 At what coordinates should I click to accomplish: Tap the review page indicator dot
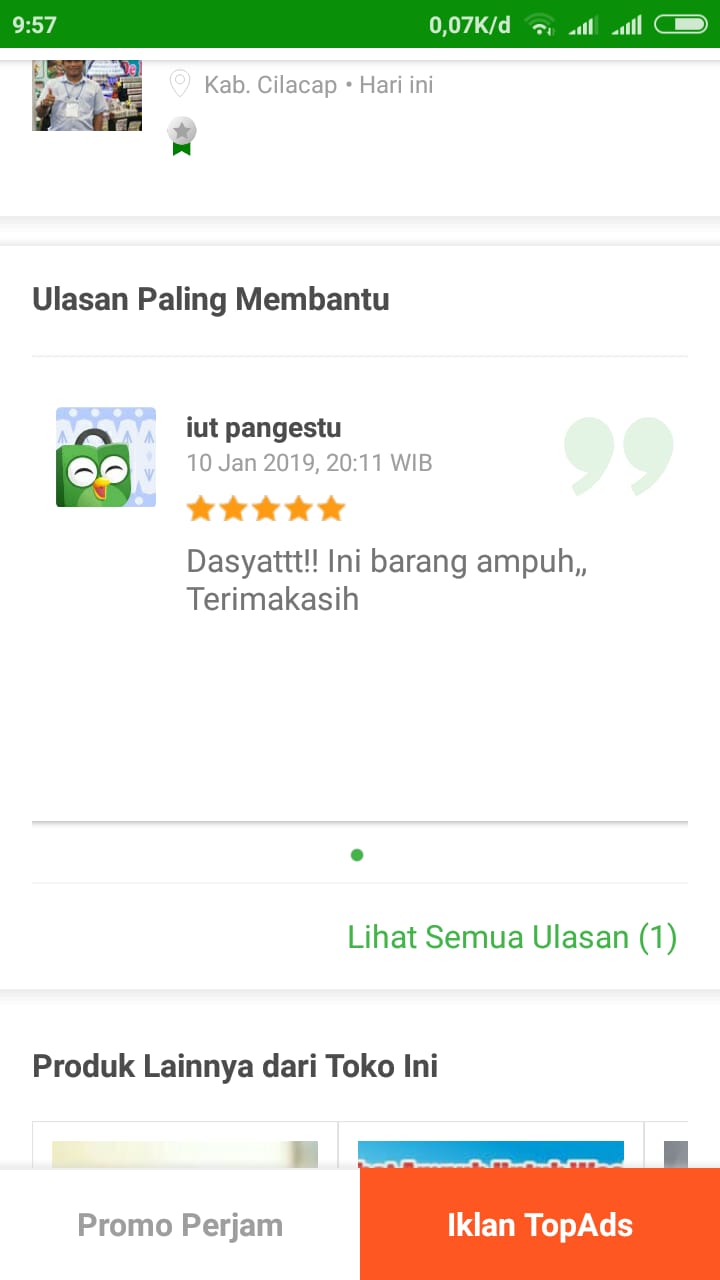coord(357,855)
